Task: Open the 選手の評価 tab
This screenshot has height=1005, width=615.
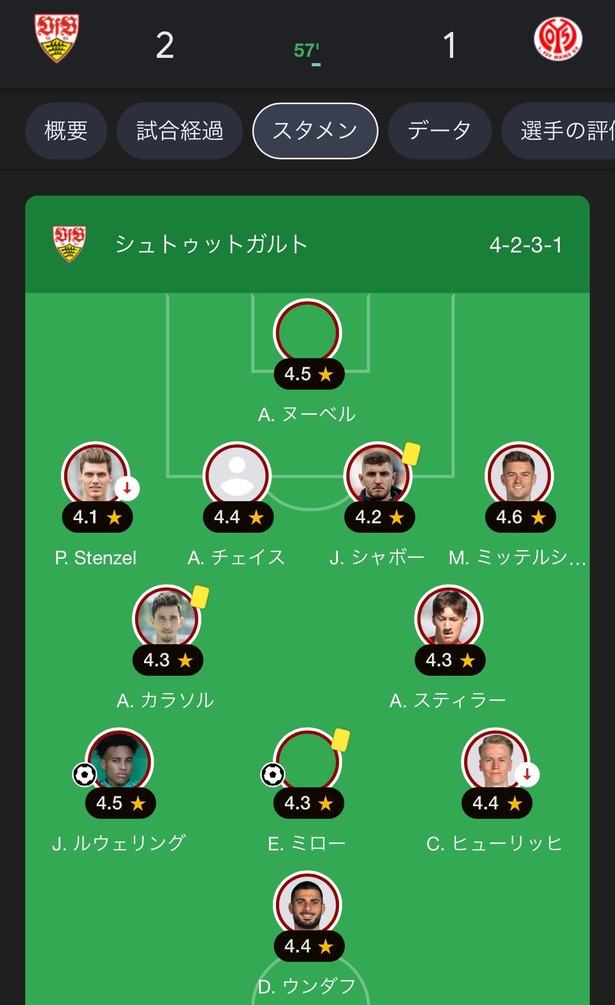Action: pyautogui.click(x=559, y=131)
